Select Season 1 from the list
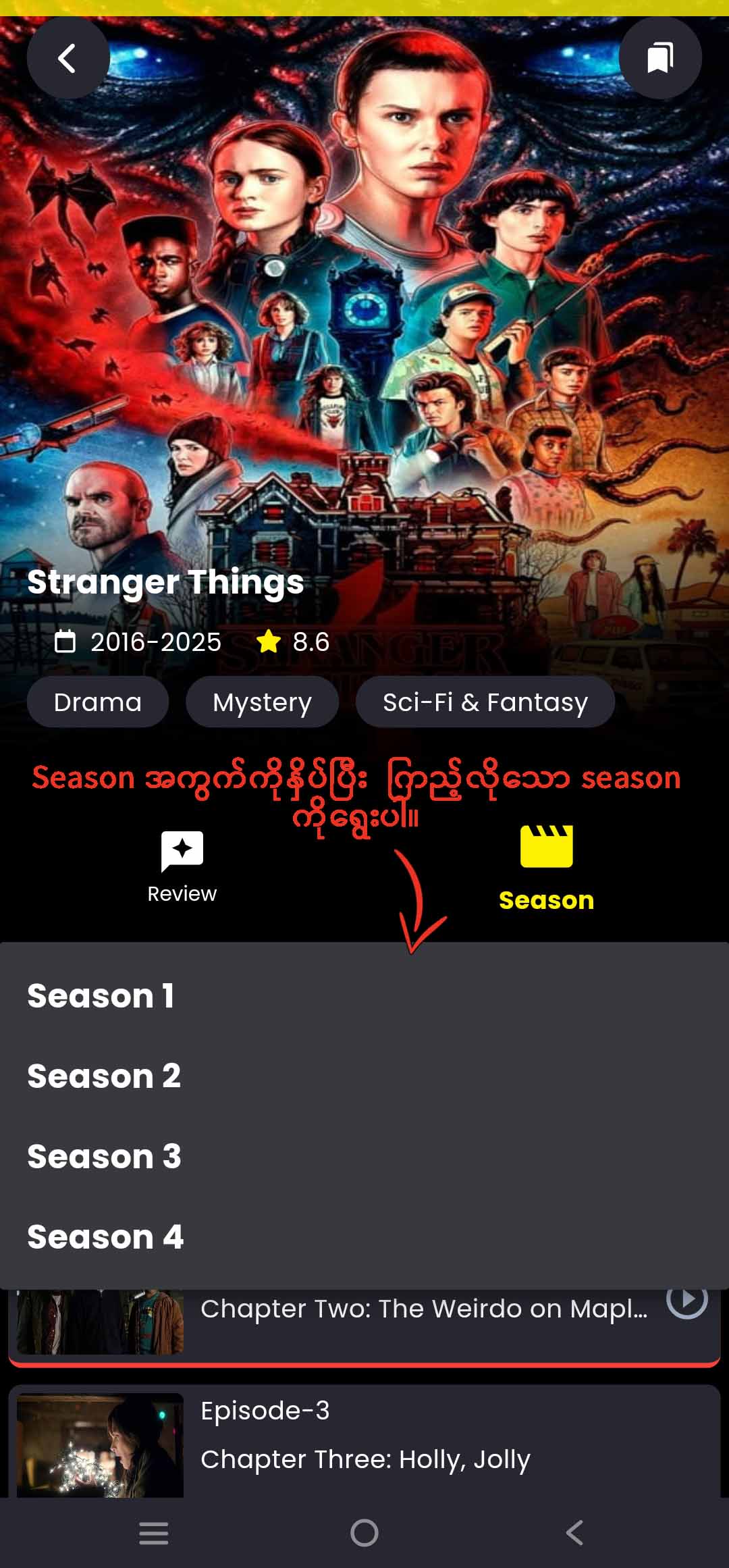 [101, 996]
